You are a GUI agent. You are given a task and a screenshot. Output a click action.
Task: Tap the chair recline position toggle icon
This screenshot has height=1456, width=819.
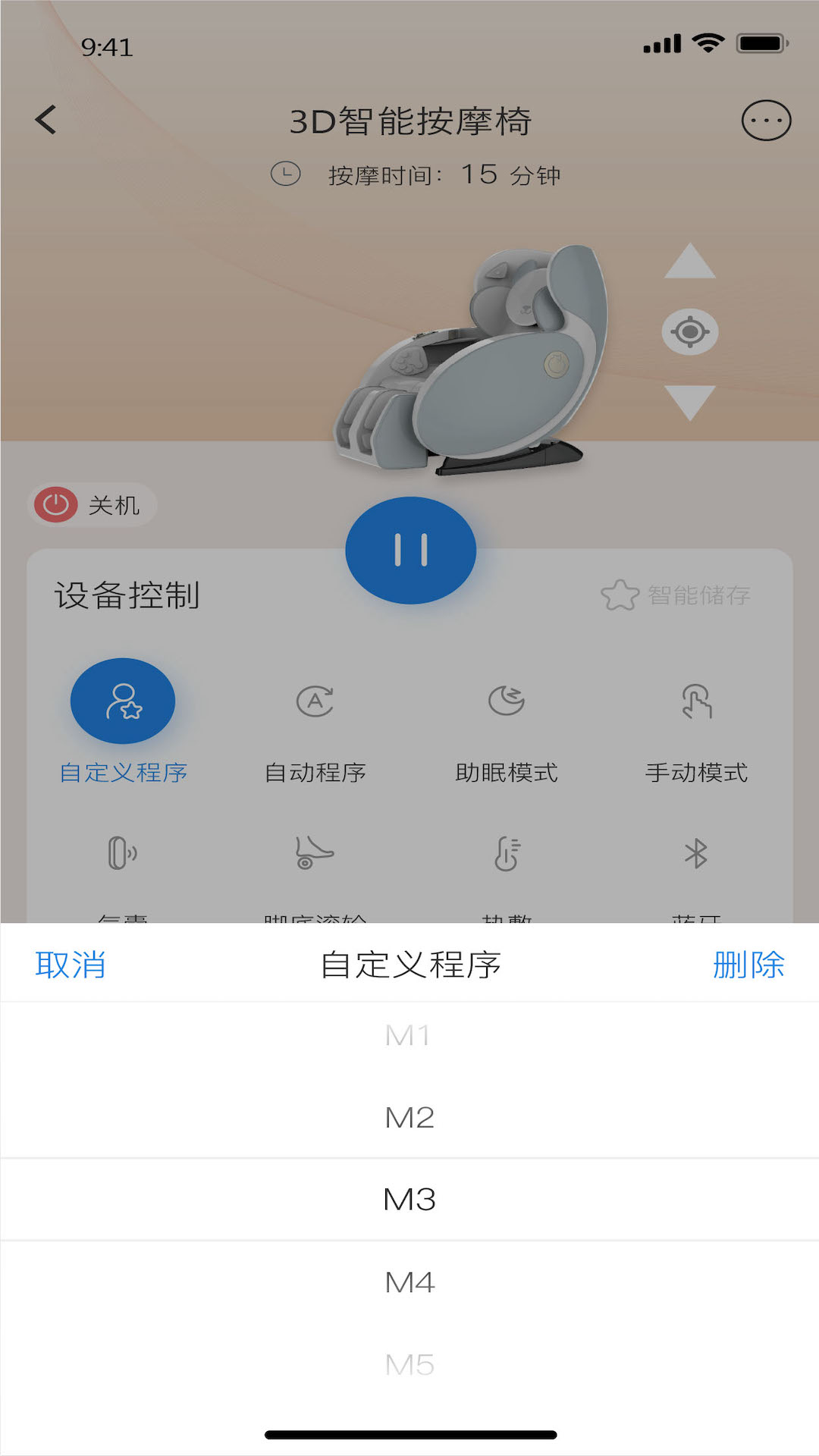(x=689, y=331)
